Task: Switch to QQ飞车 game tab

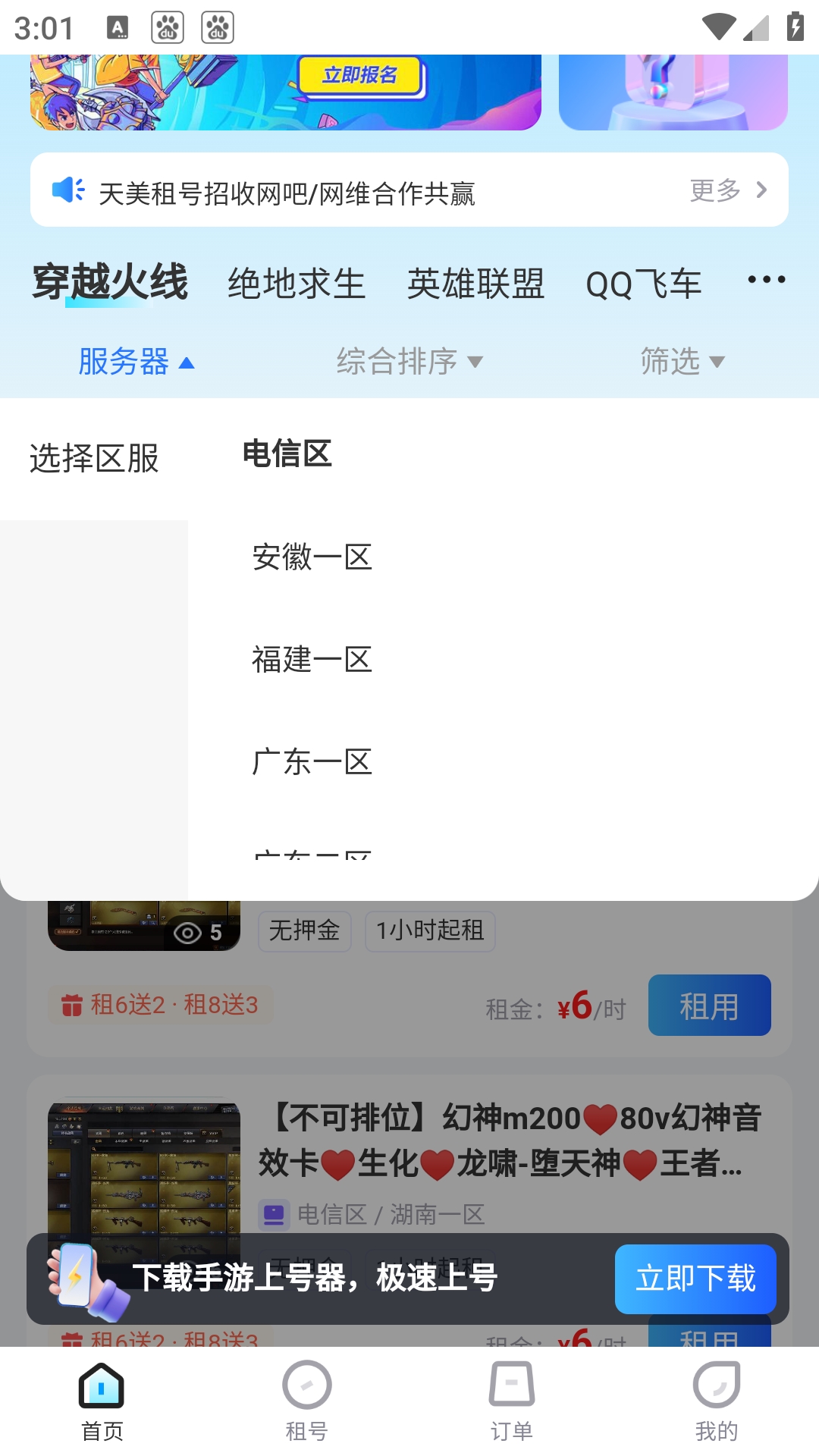Action: click(x=643, y=284)
